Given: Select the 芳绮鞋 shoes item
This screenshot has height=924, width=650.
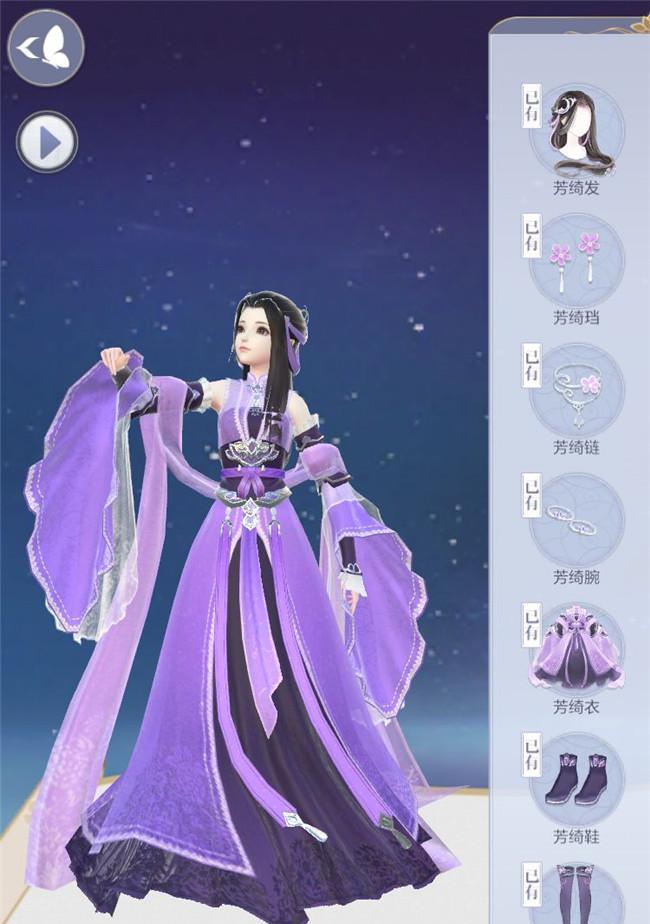Looking at the screenshot, I should tap(576, 780).
